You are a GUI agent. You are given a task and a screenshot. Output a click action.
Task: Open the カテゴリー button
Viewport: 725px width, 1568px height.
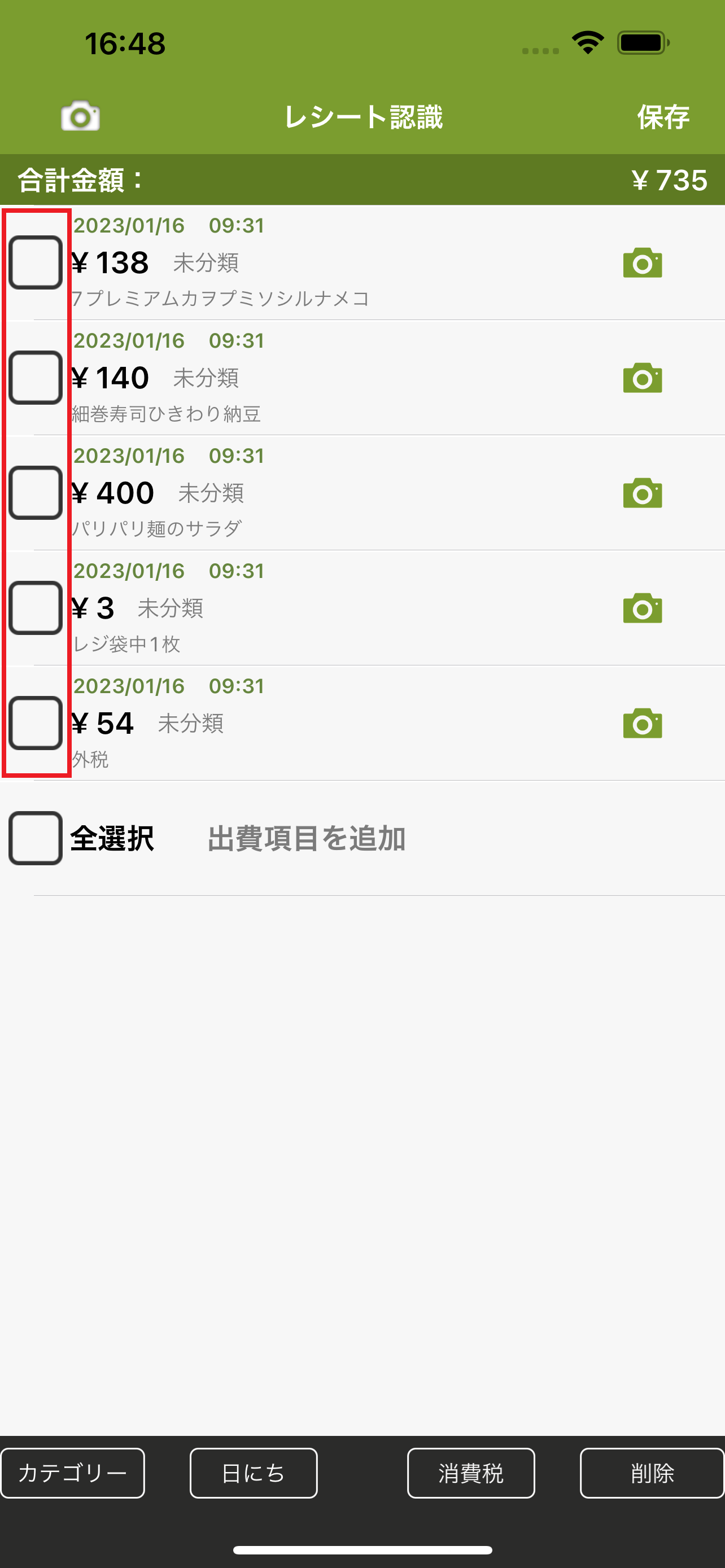click(73, 1473)
